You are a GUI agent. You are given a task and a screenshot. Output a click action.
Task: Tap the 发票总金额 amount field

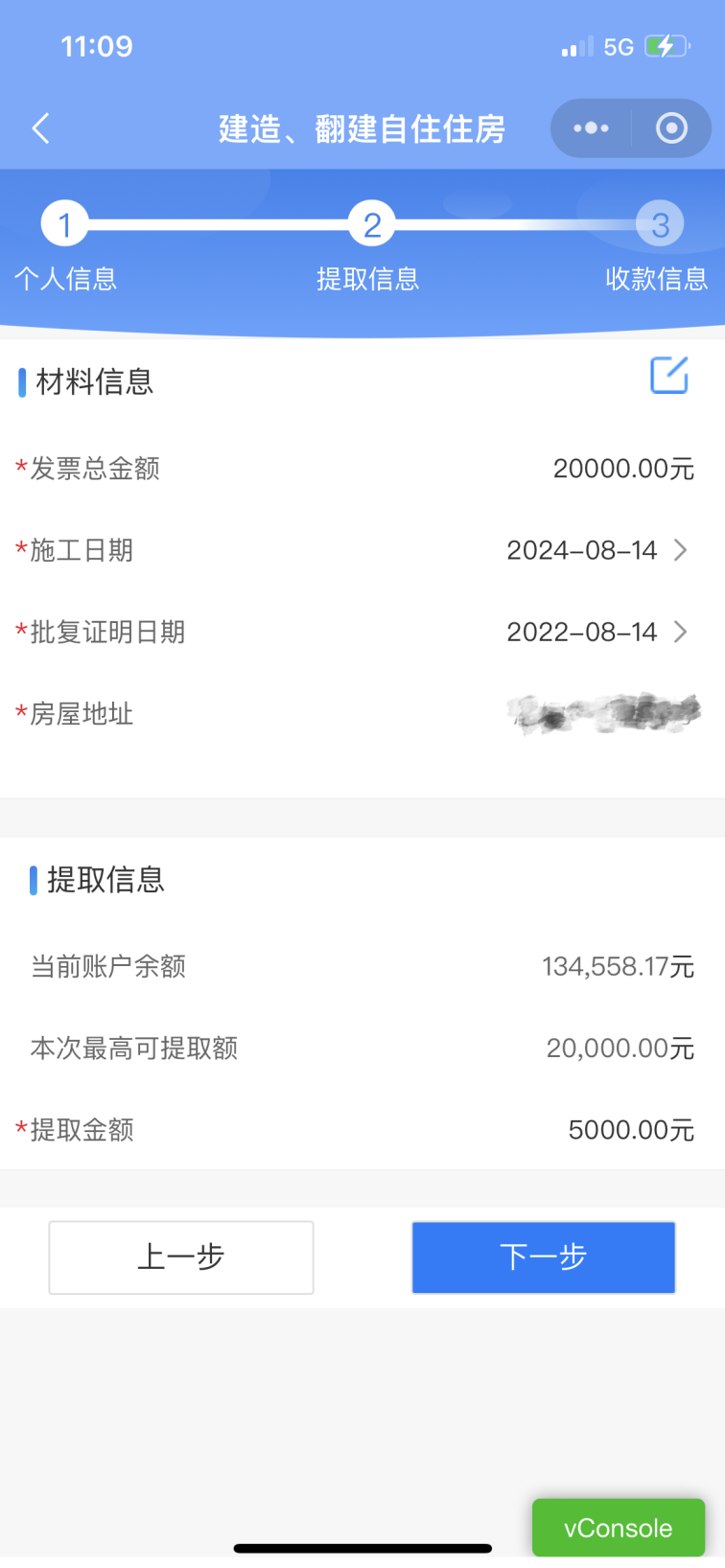[x=362, y=469]
